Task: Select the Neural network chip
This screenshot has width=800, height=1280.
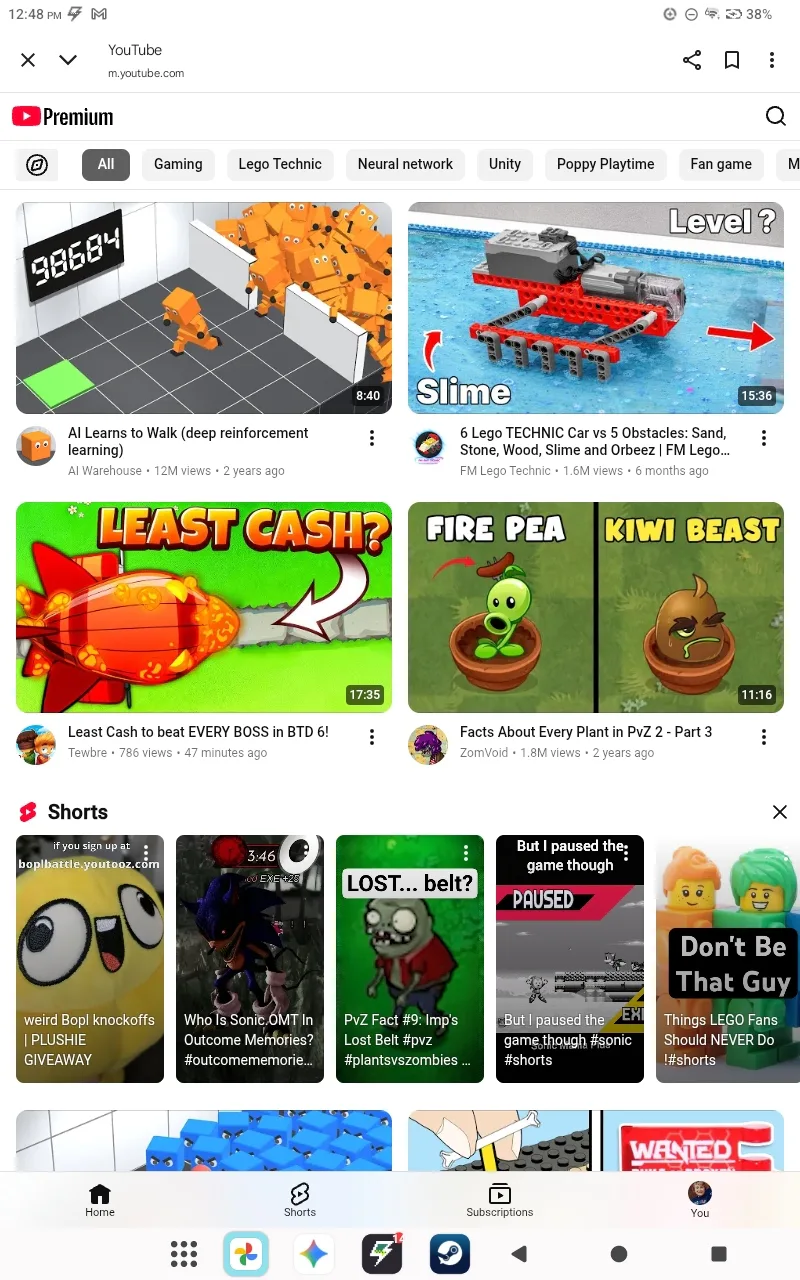Action: [405, 165]
